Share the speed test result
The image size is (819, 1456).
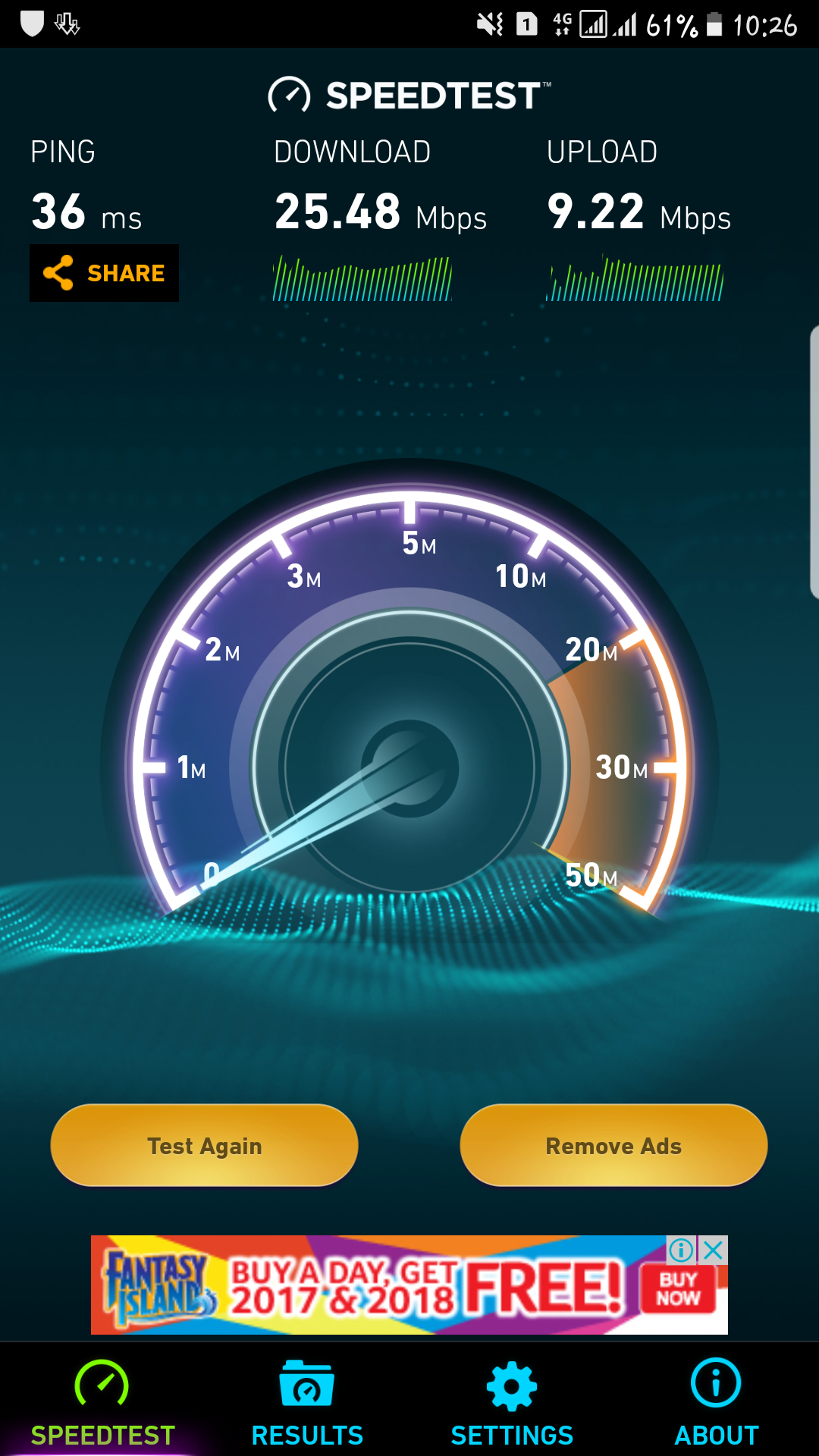click(x=104, y=273)
